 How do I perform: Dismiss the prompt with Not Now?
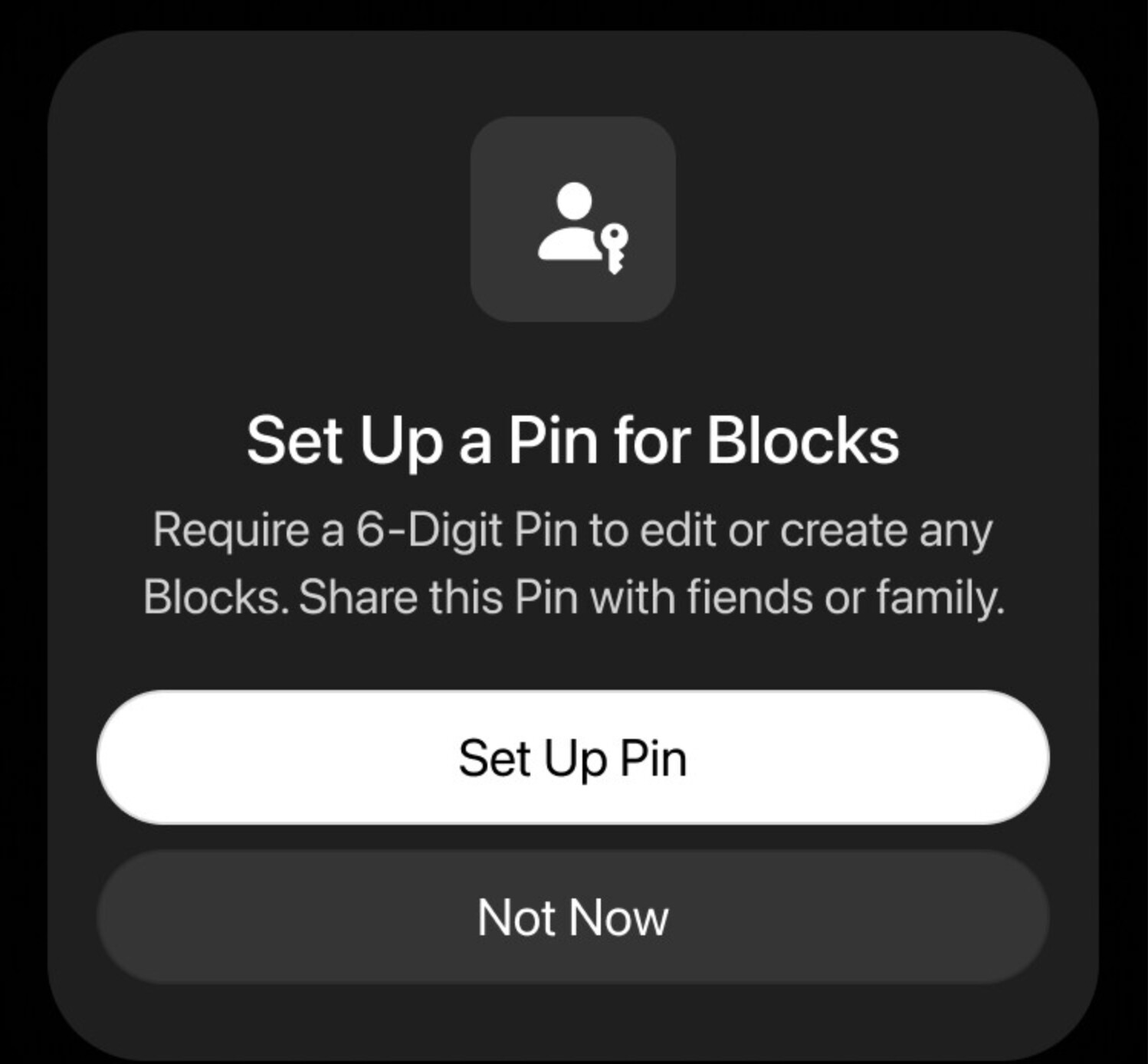coord(572,917)
